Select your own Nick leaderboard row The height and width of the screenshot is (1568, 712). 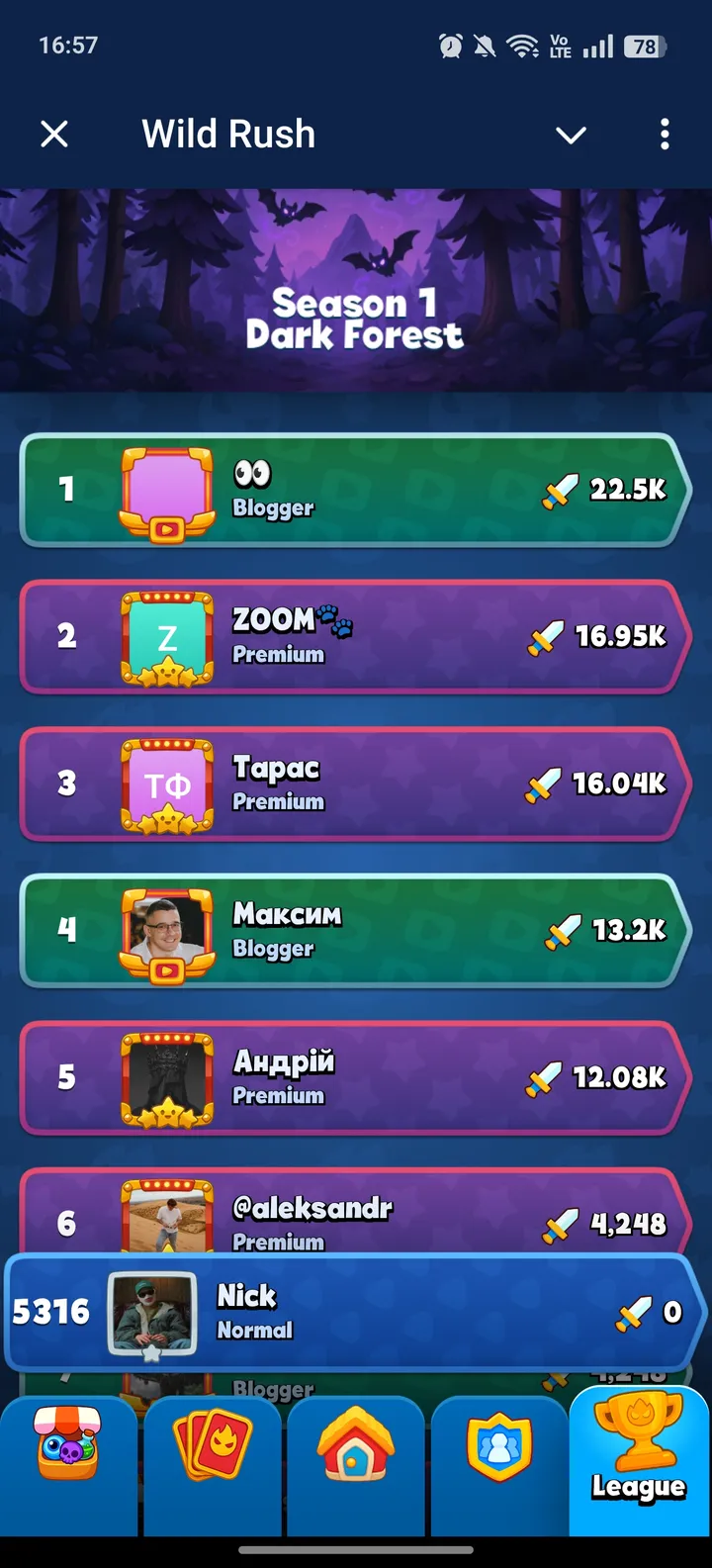(356, 1311)
